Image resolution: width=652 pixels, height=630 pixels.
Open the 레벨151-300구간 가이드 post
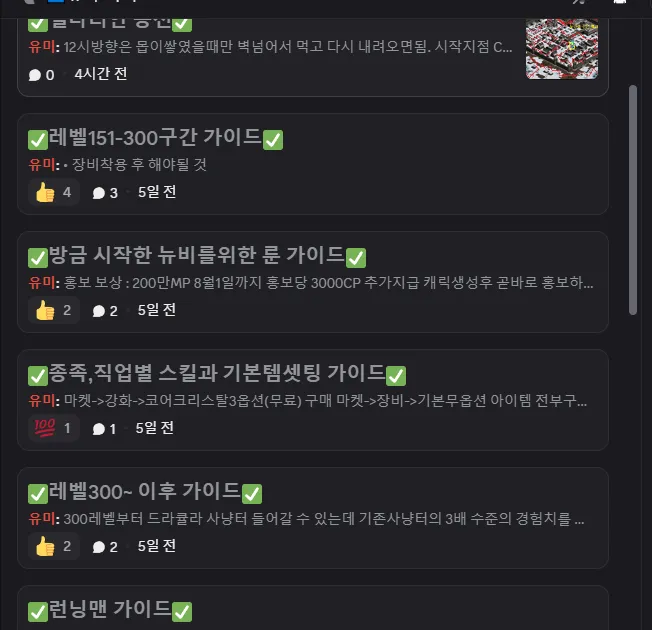coord(155,138)
